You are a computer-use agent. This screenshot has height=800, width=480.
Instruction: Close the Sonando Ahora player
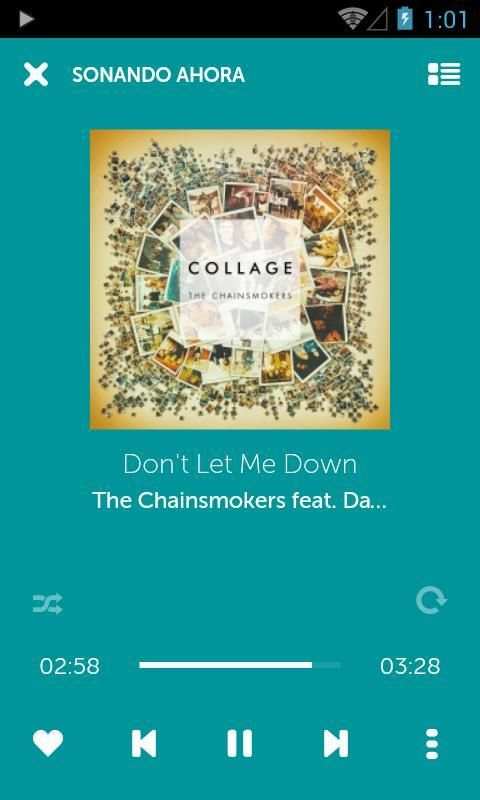[36, 74]
